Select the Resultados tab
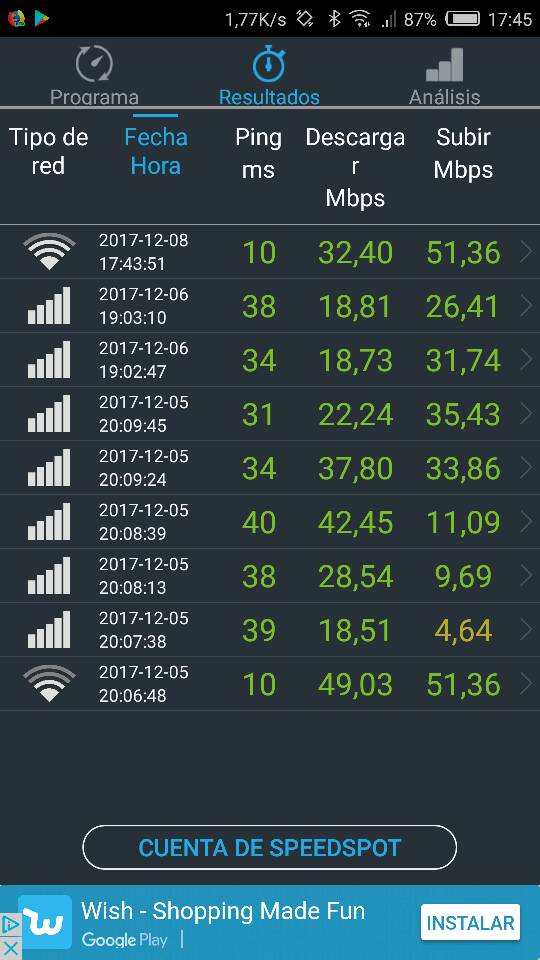Viewport: 540px width, 960px height. point(269,75)
